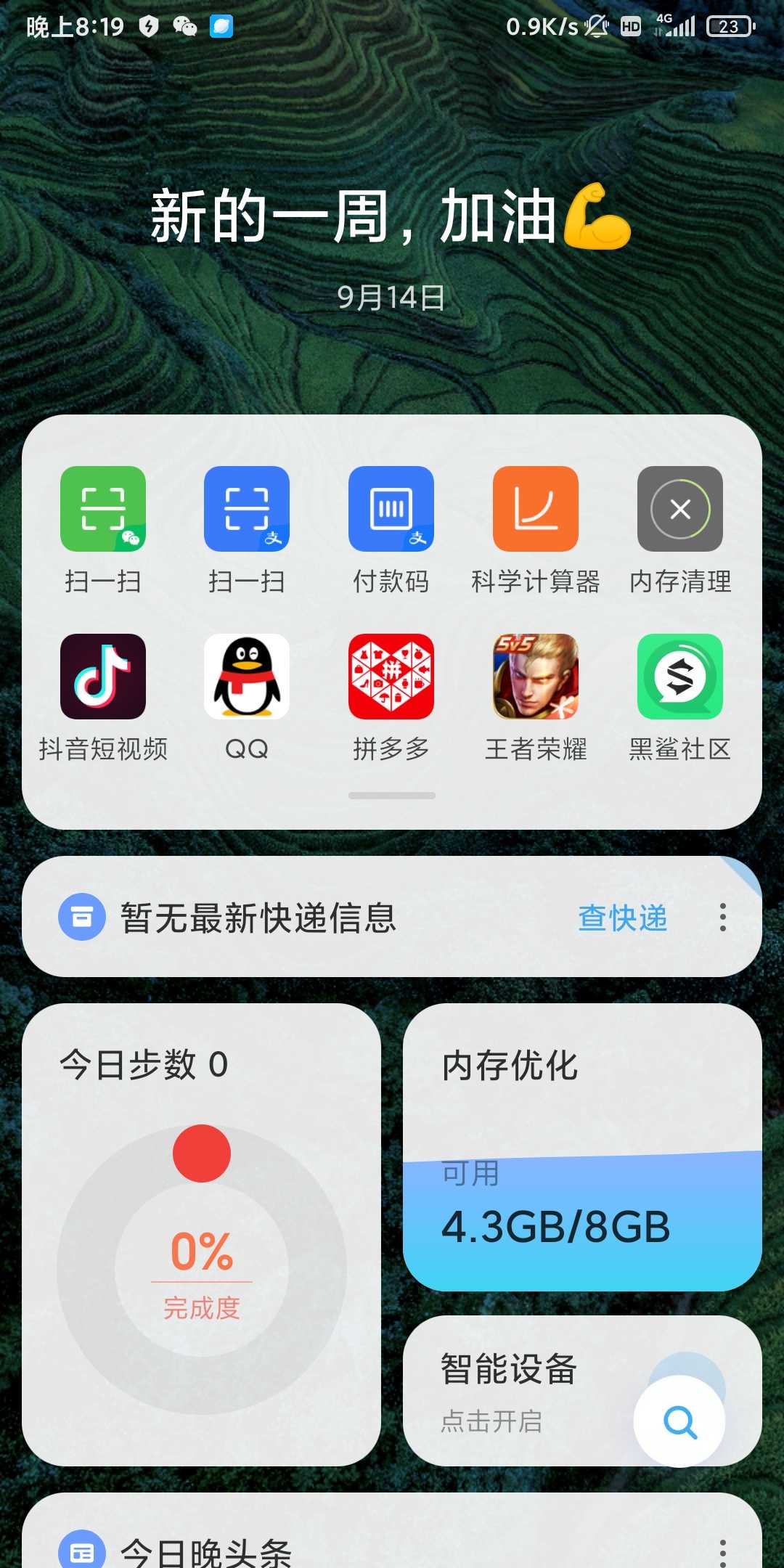Open 拼多多 app
Viewport: 784px width, 1568px height.
(x=391, y=677)
